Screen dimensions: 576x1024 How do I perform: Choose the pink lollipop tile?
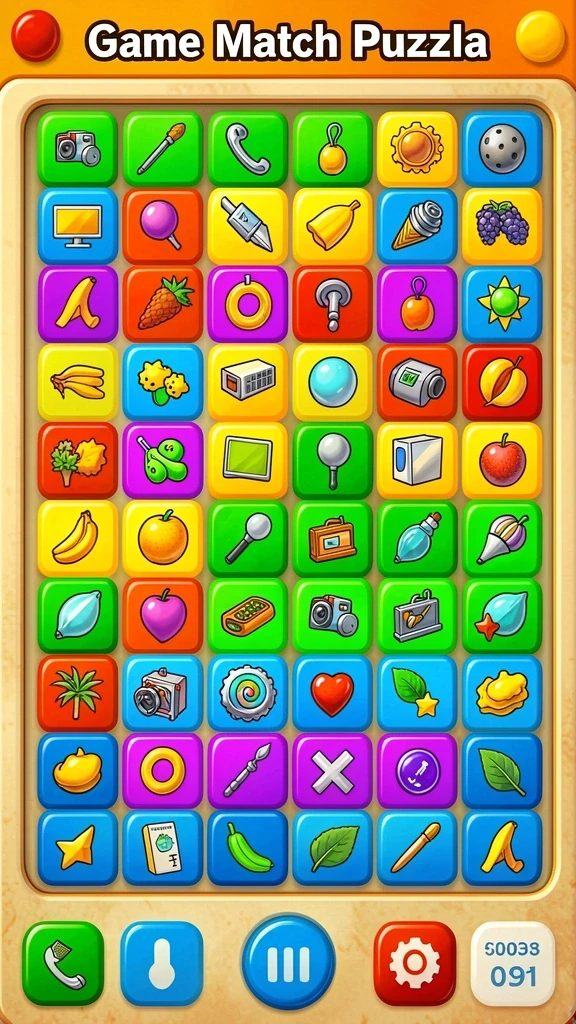click(x=163, y=226)
